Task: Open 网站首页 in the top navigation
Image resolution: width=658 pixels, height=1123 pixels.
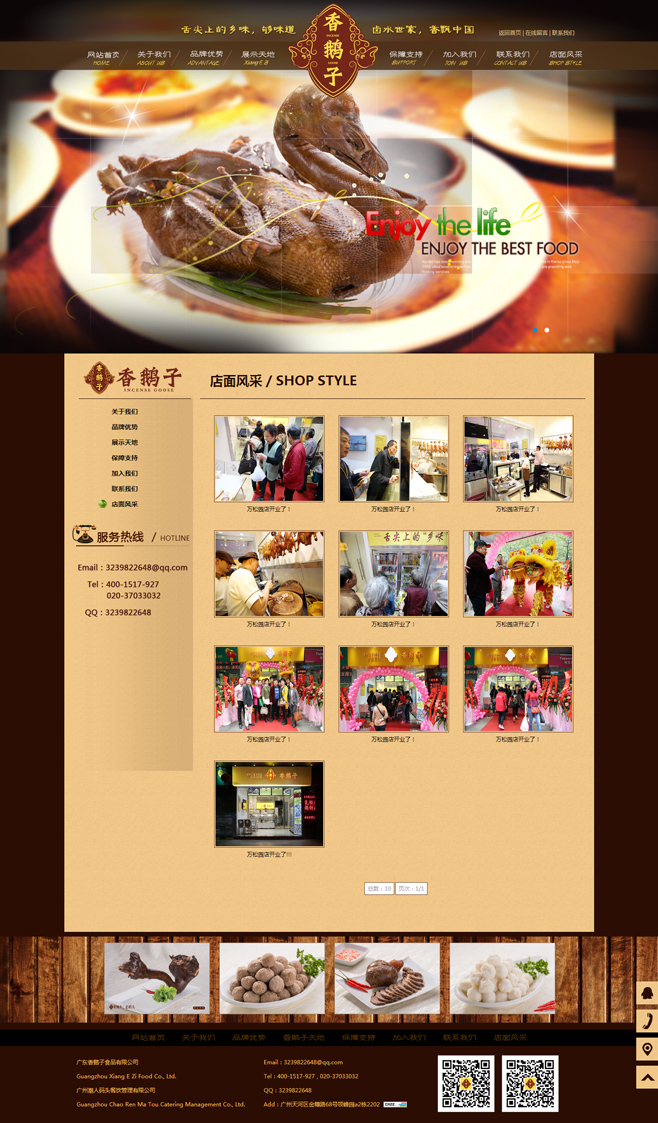Action: 102,56
